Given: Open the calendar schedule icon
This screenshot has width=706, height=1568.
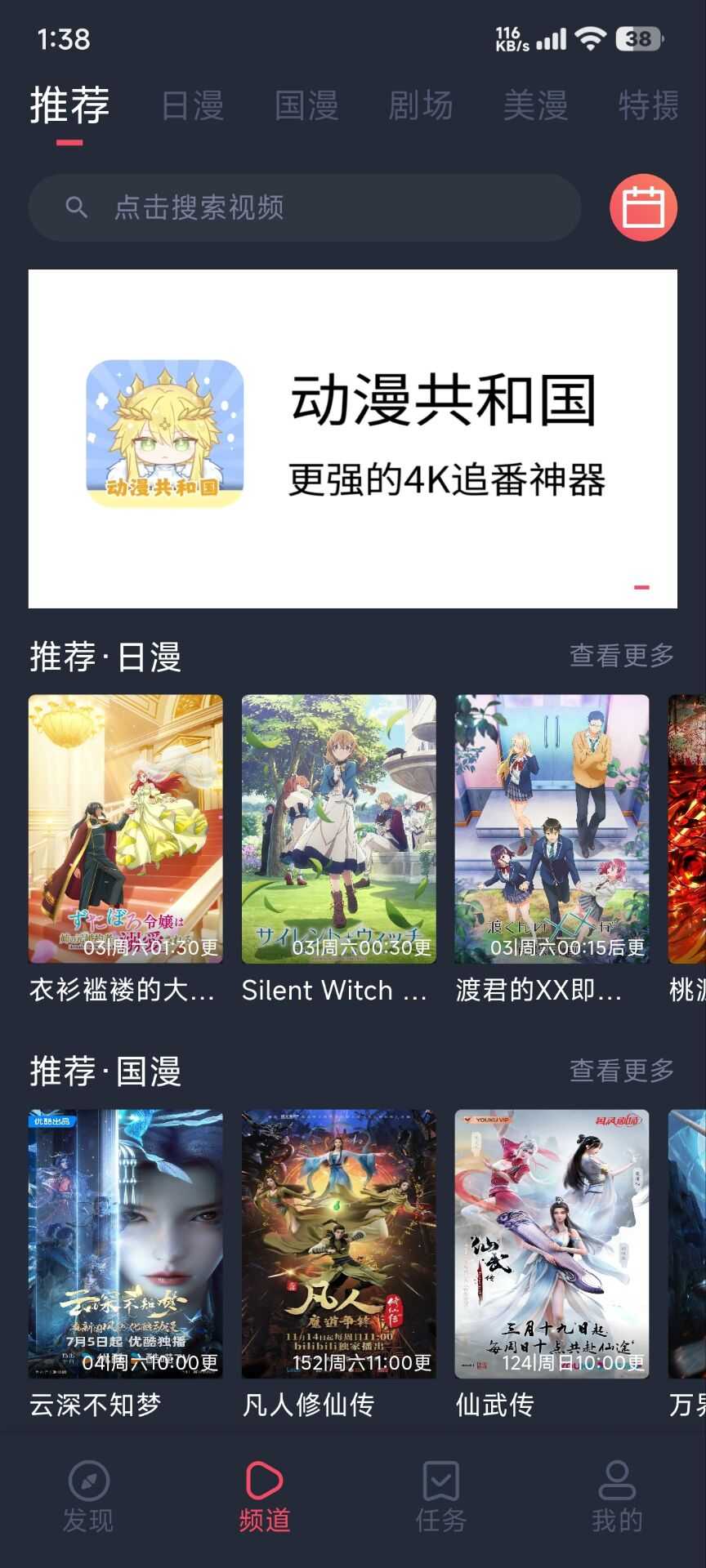Looking at the screenshot, I should click(x=643, y=207).
